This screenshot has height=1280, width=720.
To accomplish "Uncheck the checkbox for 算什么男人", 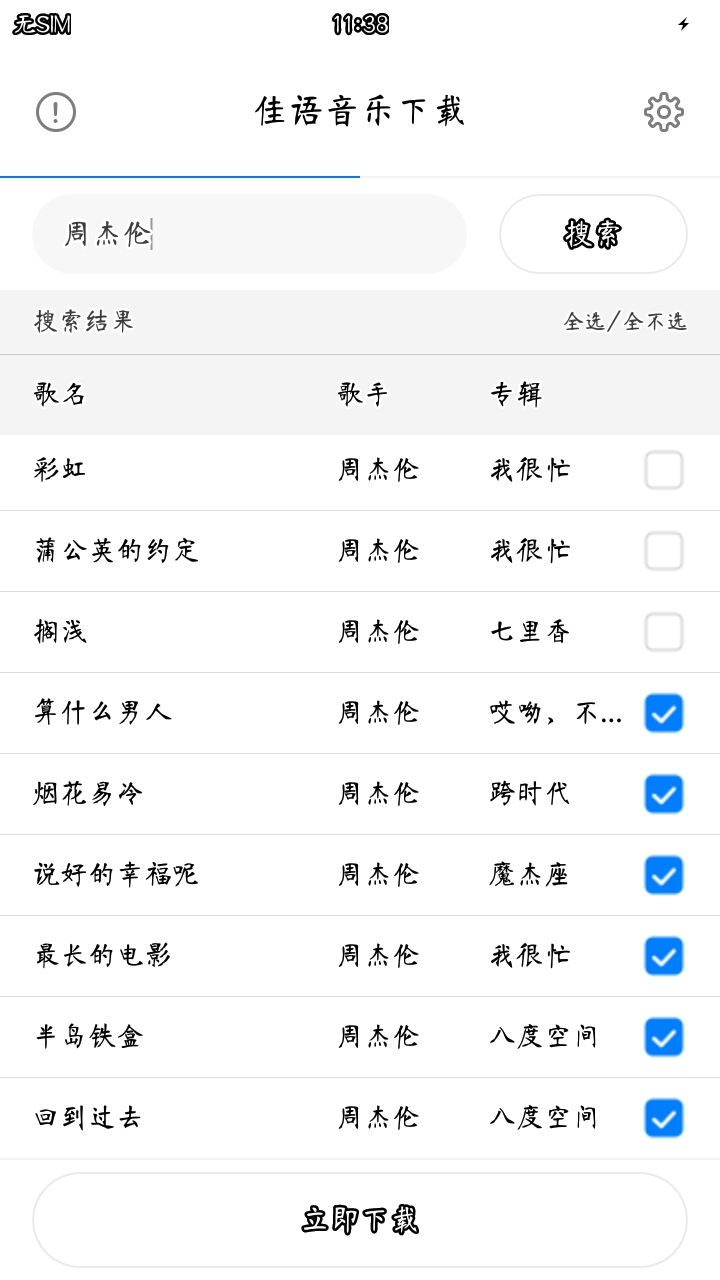I will (663, 713).
